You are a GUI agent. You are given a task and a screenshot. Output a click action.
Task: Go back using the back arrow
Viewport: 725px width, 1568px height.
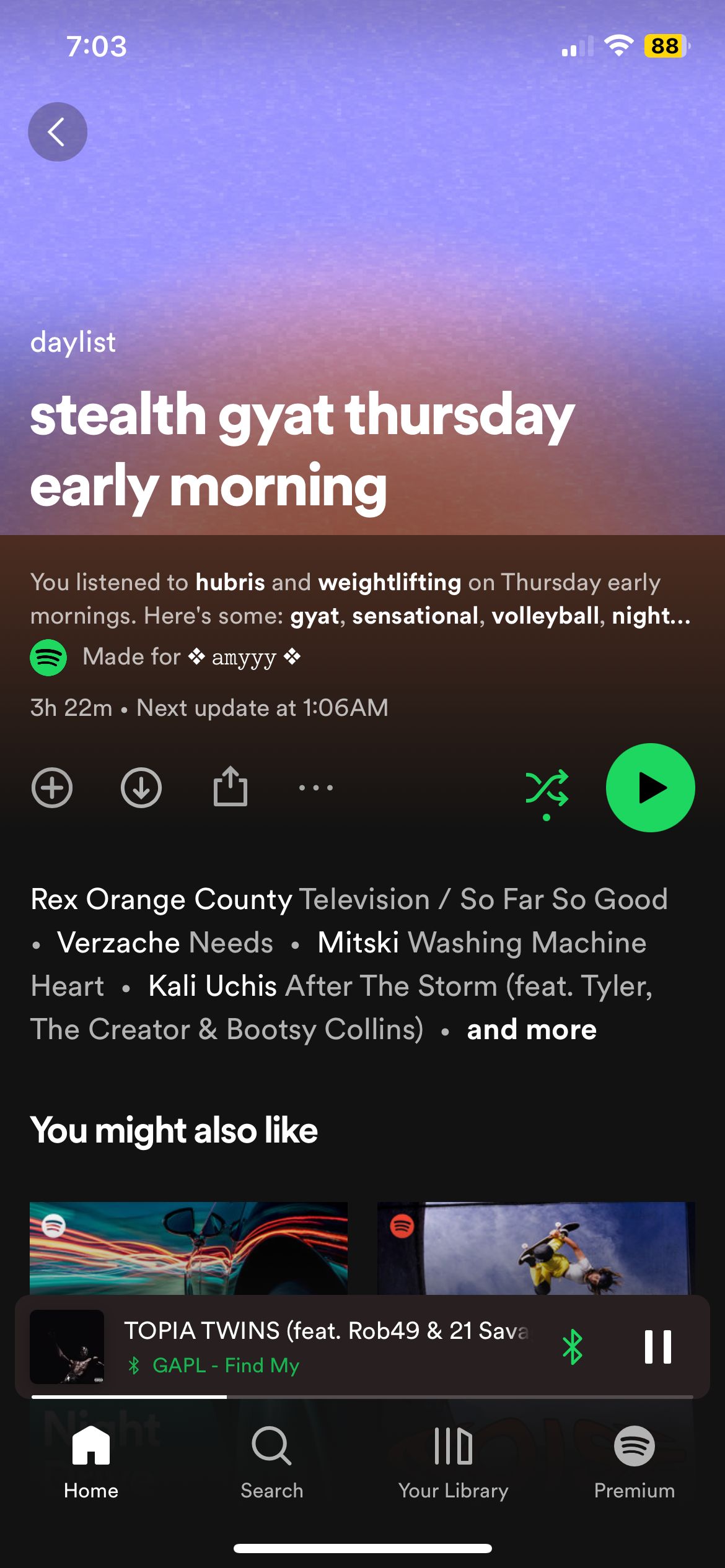coord(58,132)
